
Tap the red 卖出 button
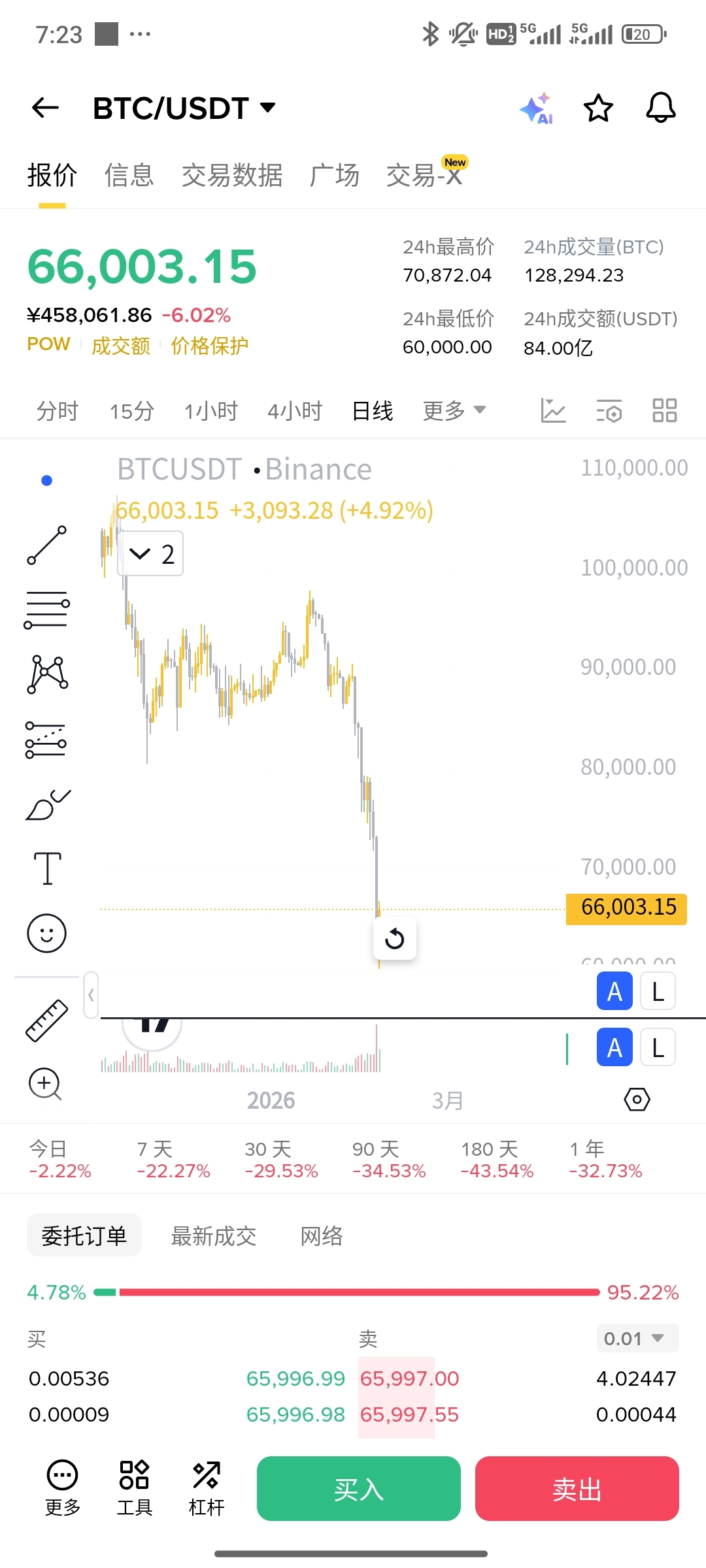(577, 1489)
